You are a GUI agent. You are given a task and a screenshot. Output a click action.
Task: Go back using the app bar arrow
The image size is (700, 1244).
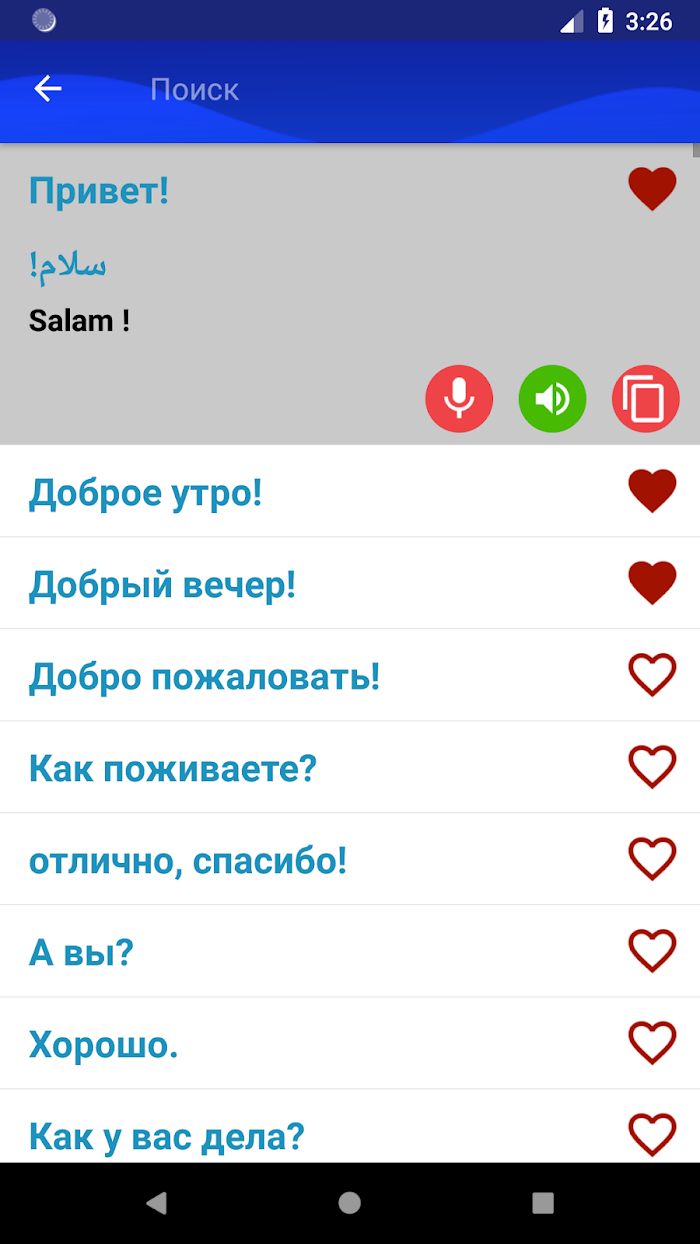coord(48,89)
